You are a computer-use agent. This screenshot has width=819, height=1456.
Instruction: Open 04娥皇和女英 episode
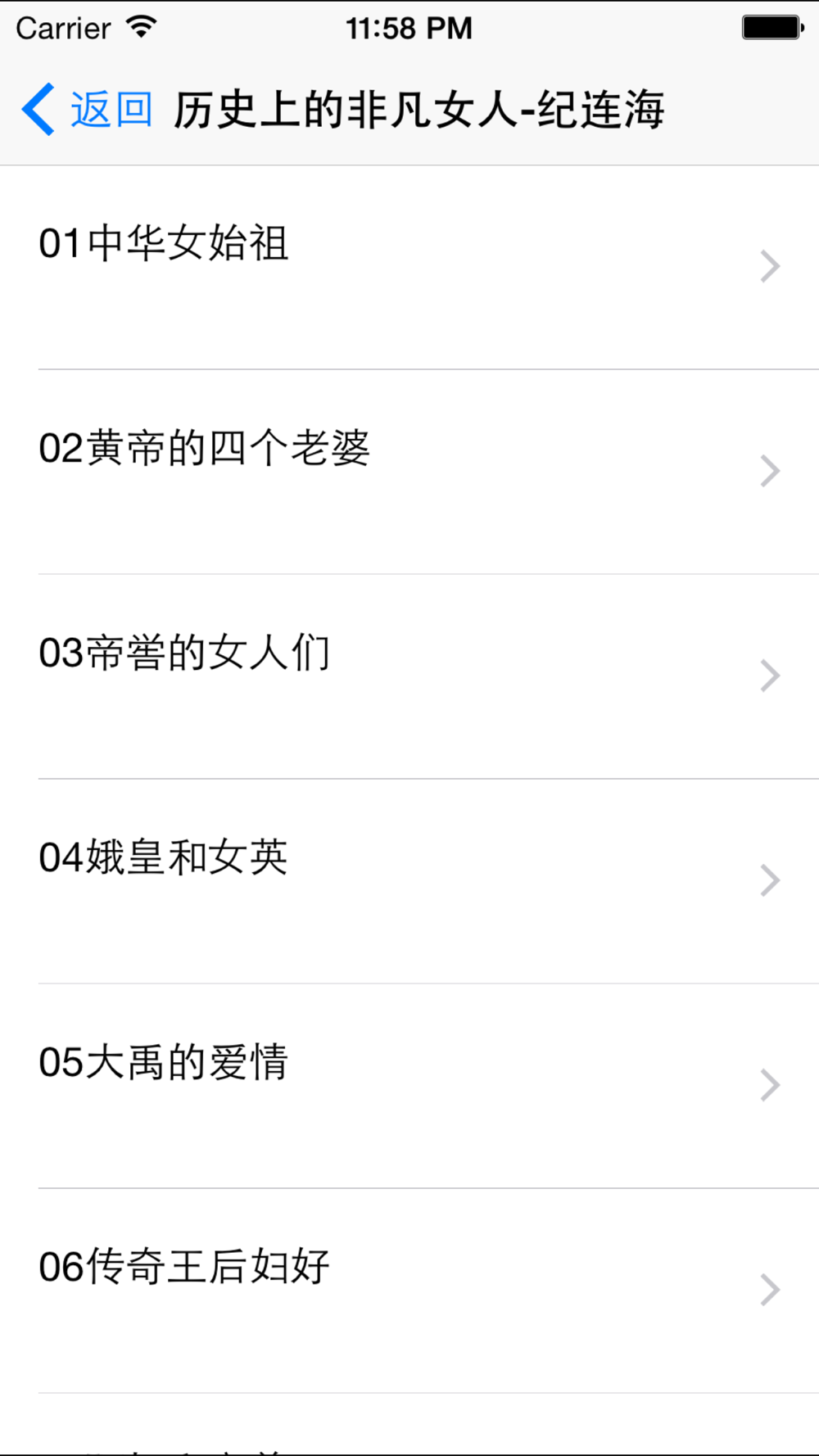click(x=409, y=880)
